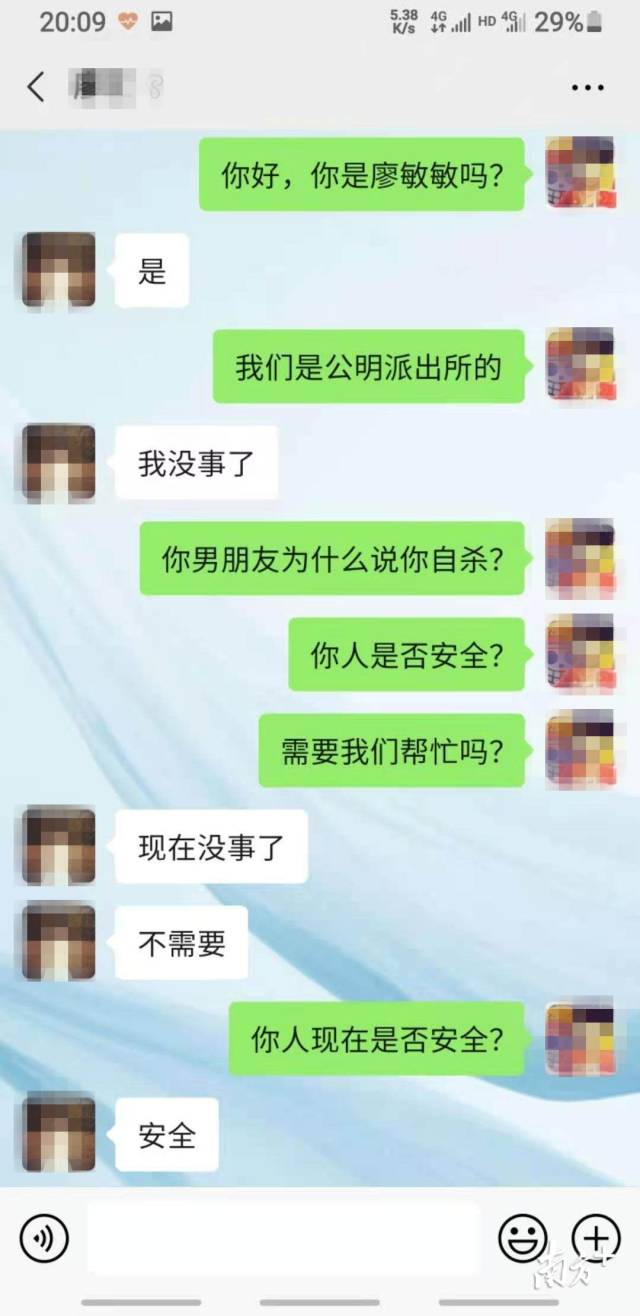Open the emoji picker

coord(523,1239)
